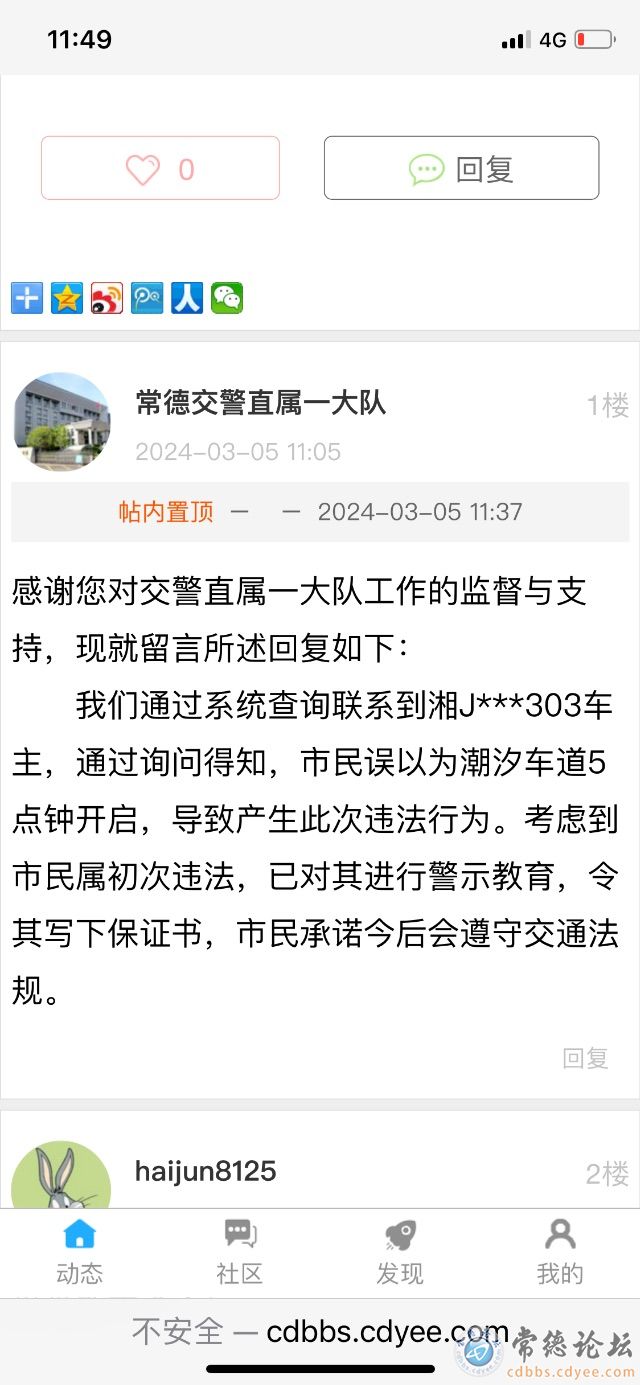Image resolution: width=640 pixels, height=1385 pixels.
Task: Share post to WeChat
Action: tap(227, 298)
